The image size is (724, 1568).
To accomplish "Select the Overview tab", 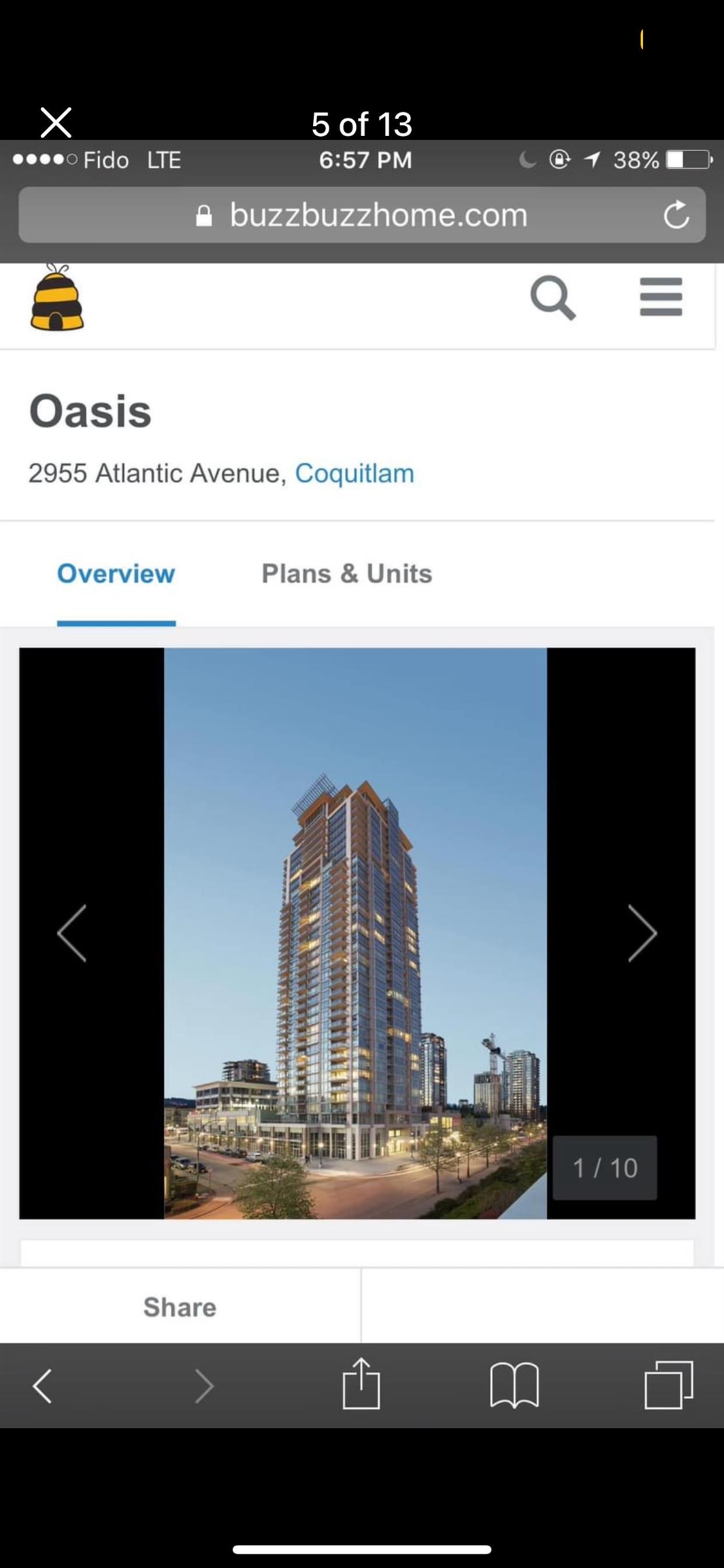I will click(116, 574).
